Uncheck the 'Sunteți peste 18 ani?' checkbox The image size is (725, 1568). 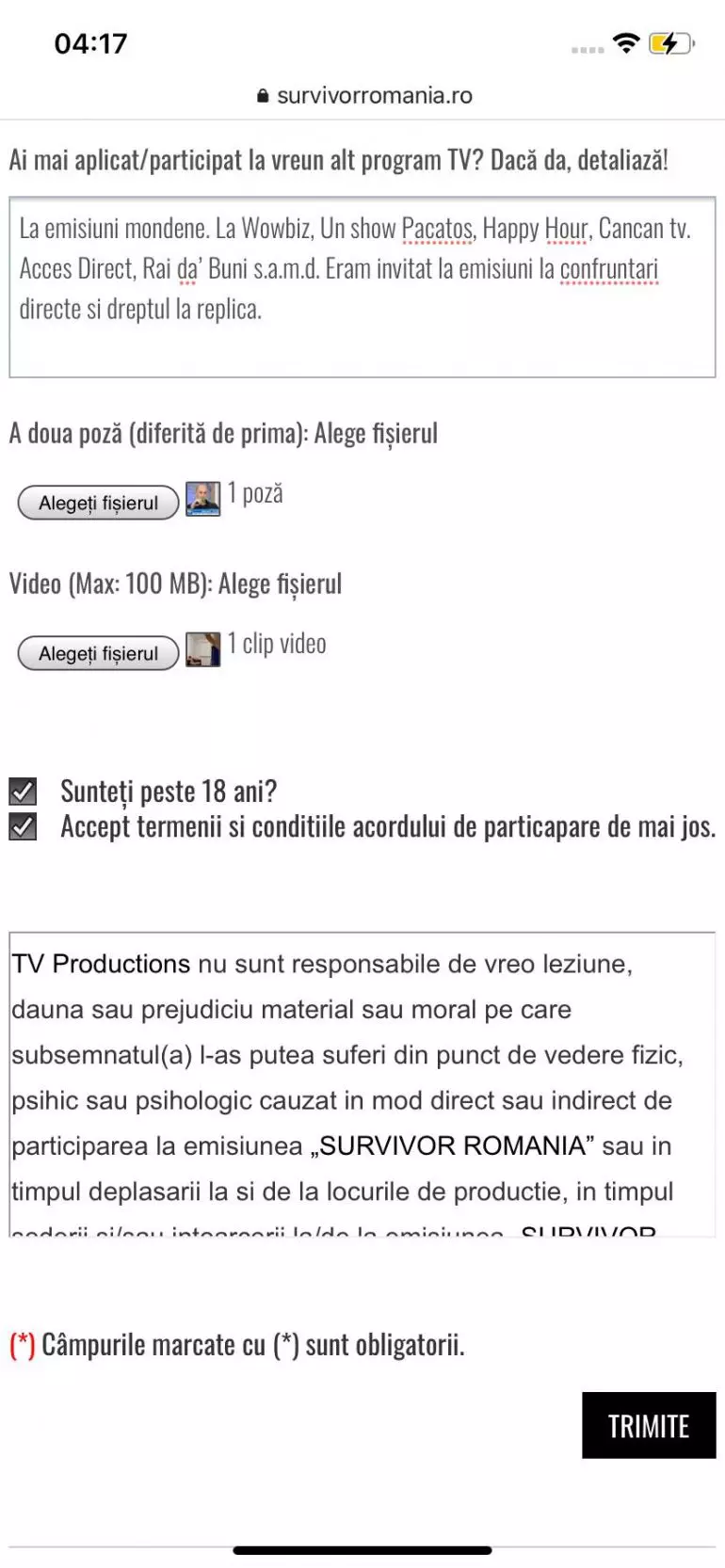(23, 792)
